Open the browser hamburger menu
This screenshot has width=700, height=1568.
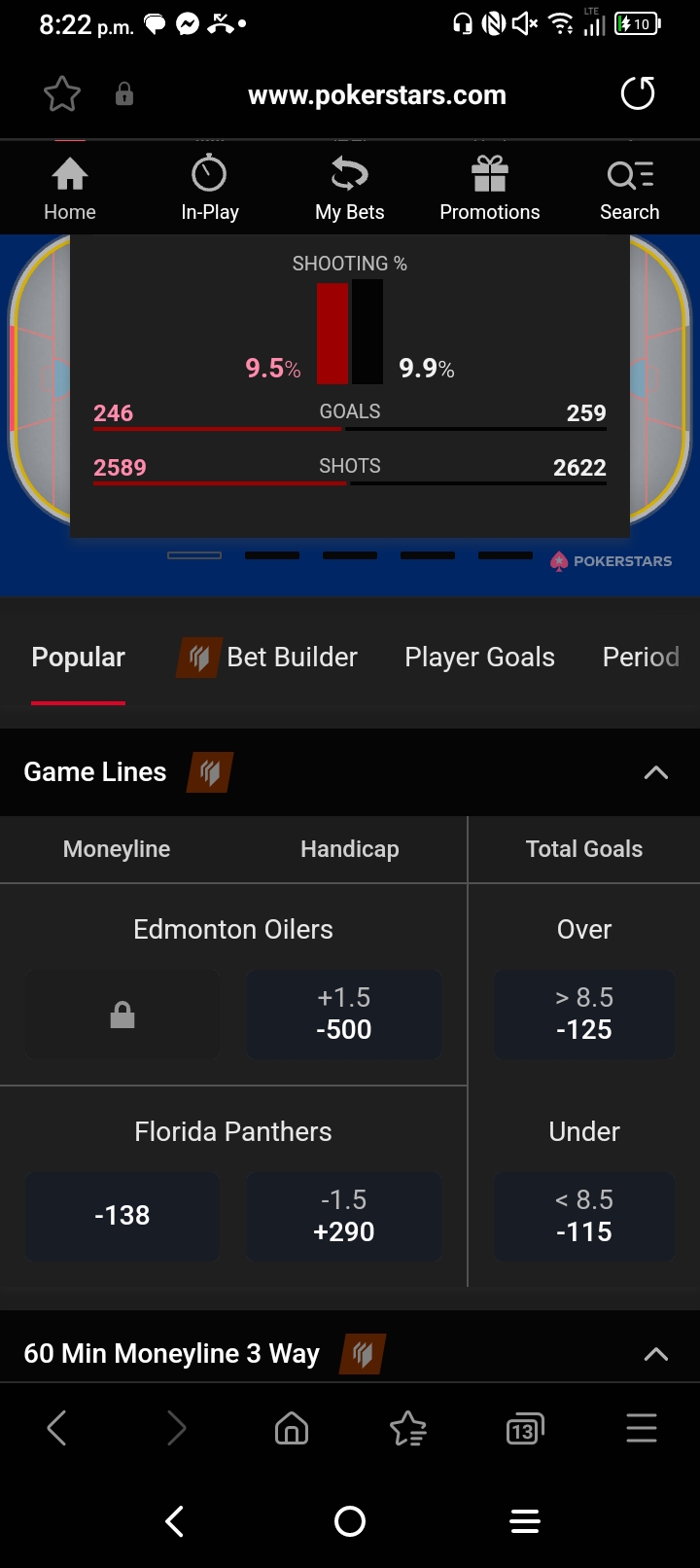[x=642, y=1429]
